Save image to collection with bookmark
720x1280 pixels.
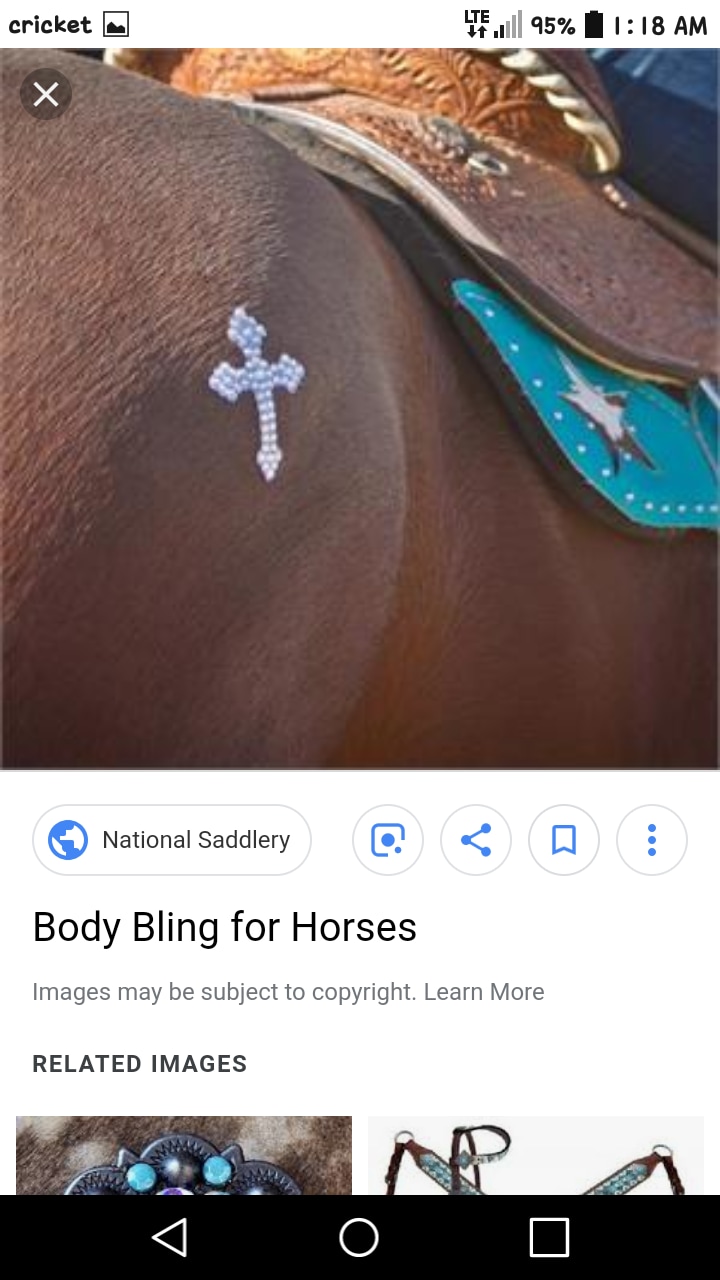point(564,840)
